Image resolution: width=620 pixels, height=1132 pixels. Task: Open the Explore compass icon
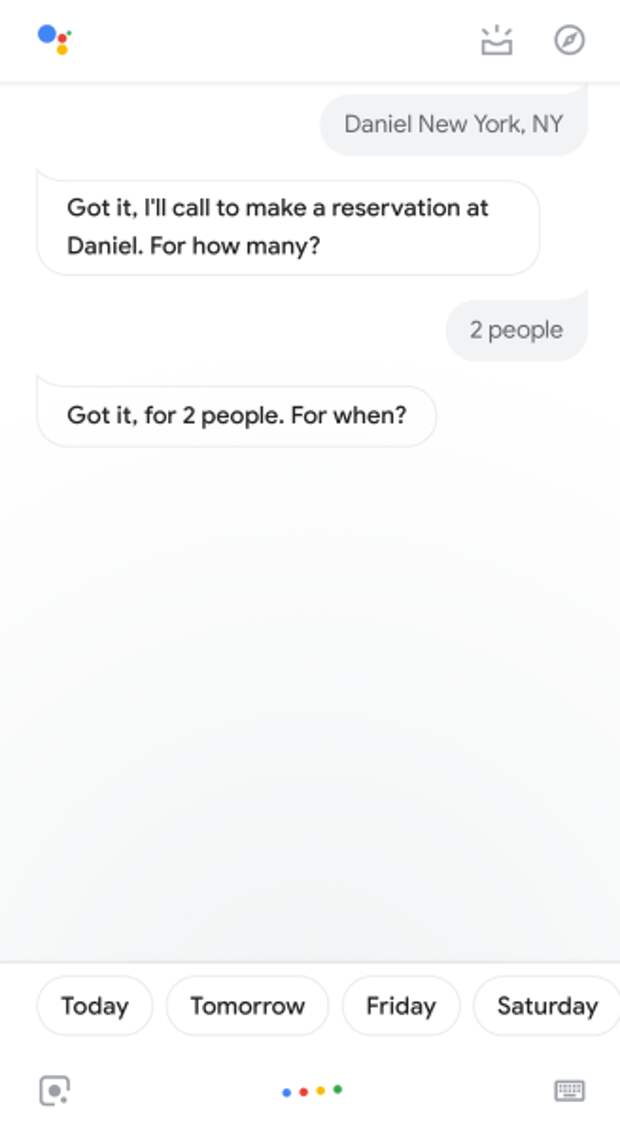coord(569,41)
